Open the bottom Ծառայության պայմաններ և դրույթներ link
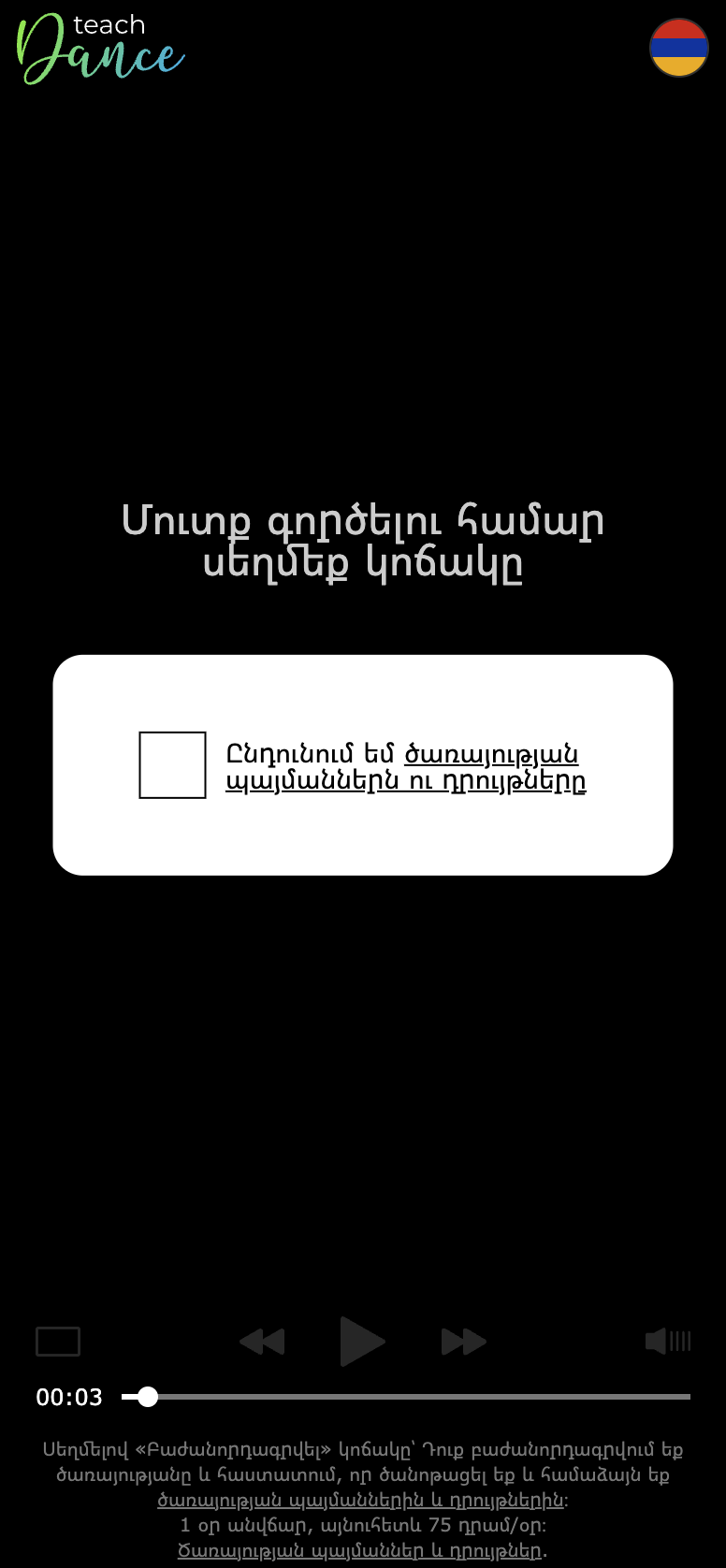726x1568 pixels. pyautogui.click(x=360, y=1550)
